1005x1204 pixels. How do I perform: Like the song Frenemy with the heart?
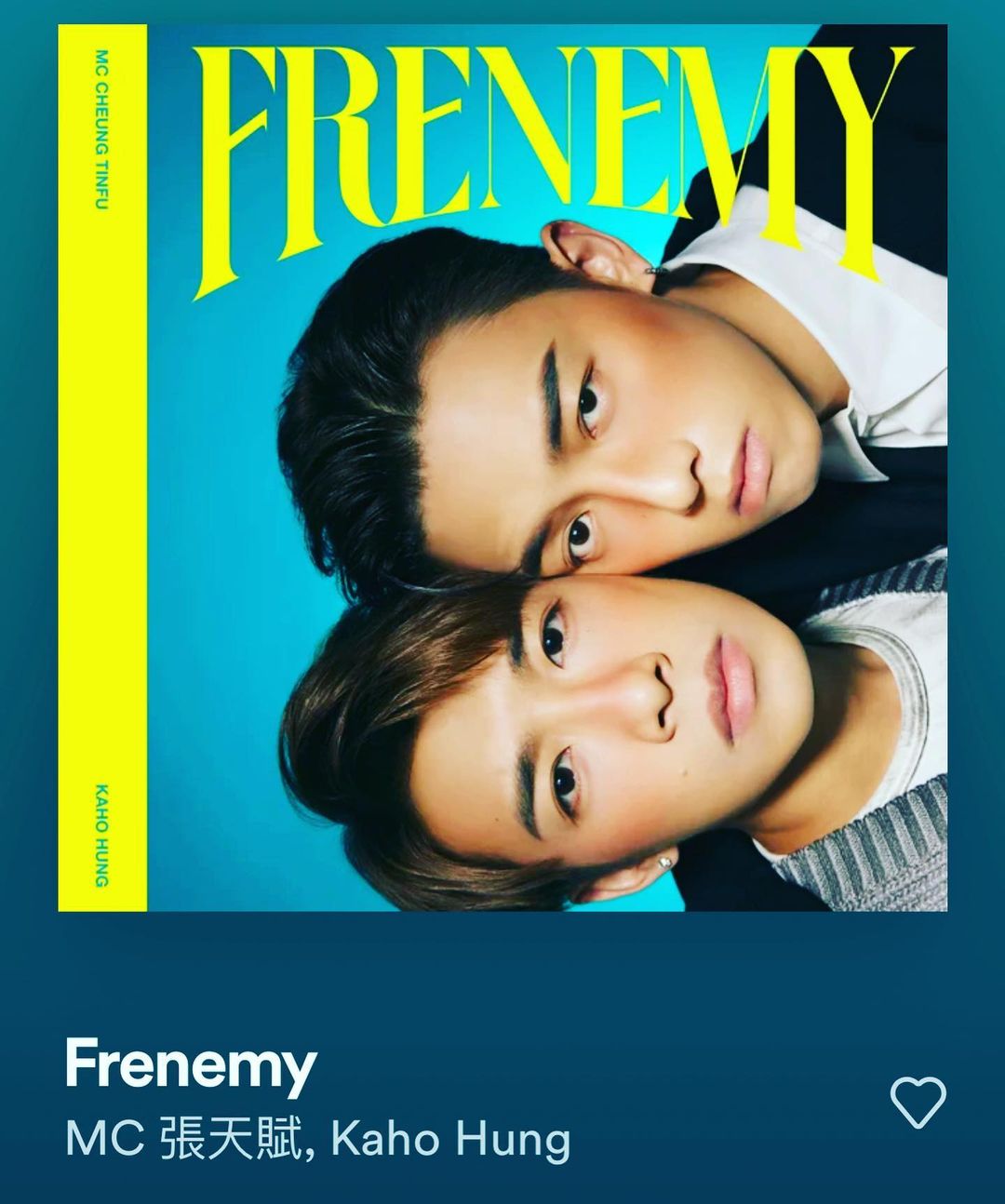tap(918, 1103)
